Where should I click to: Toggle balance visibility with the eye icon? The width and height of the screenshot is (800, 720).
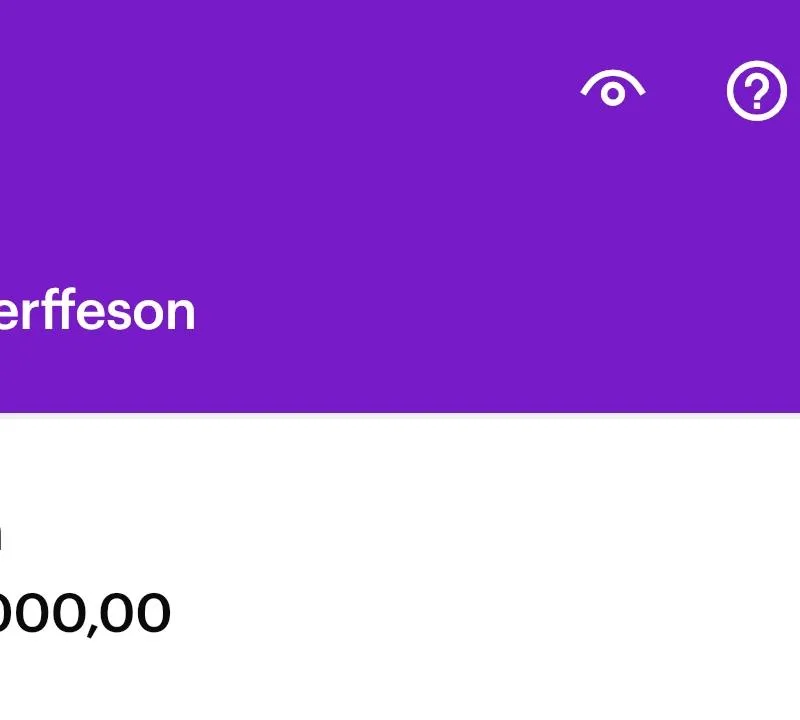click(613, 91)
